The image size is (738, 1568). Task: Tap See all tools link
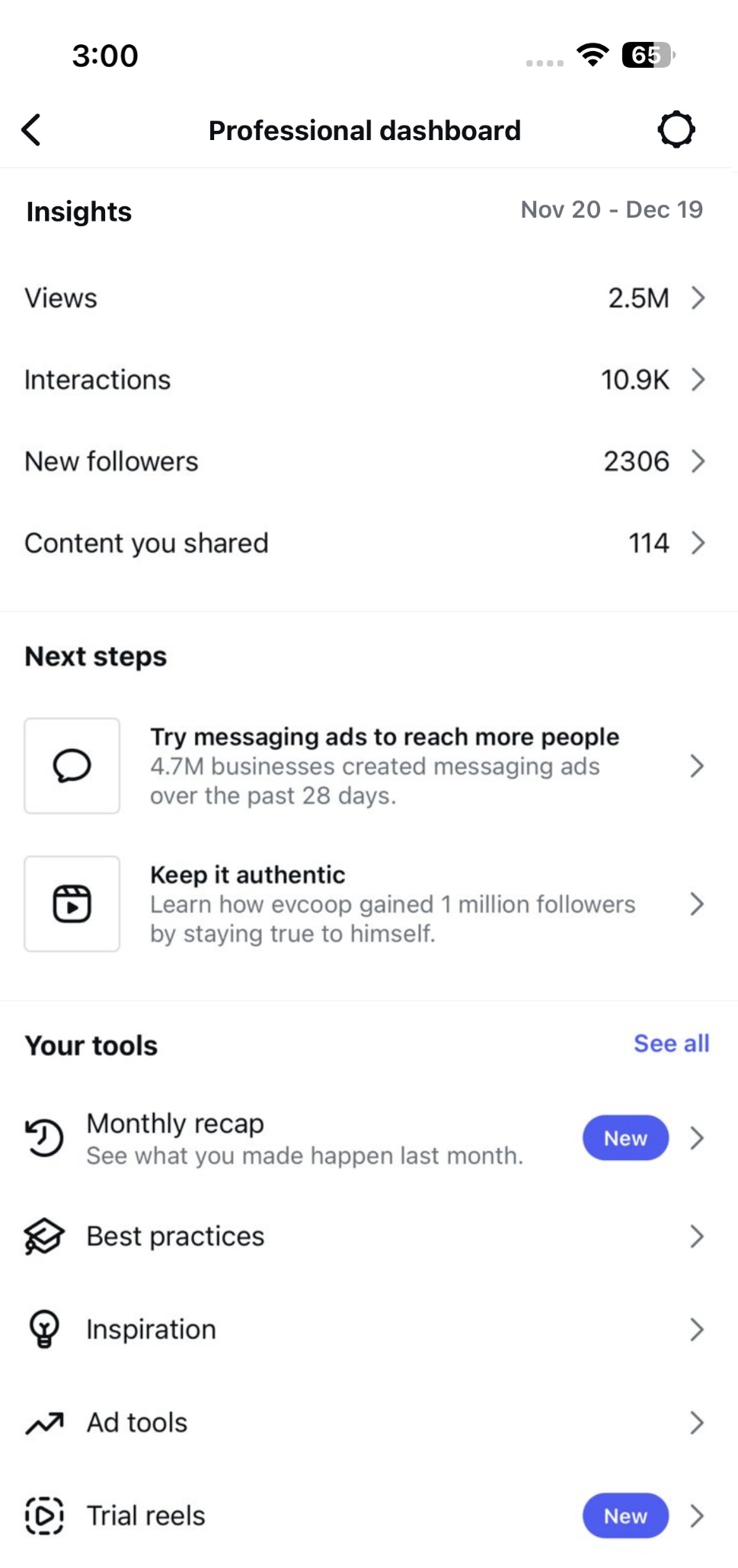click(x=671, y=1044)
